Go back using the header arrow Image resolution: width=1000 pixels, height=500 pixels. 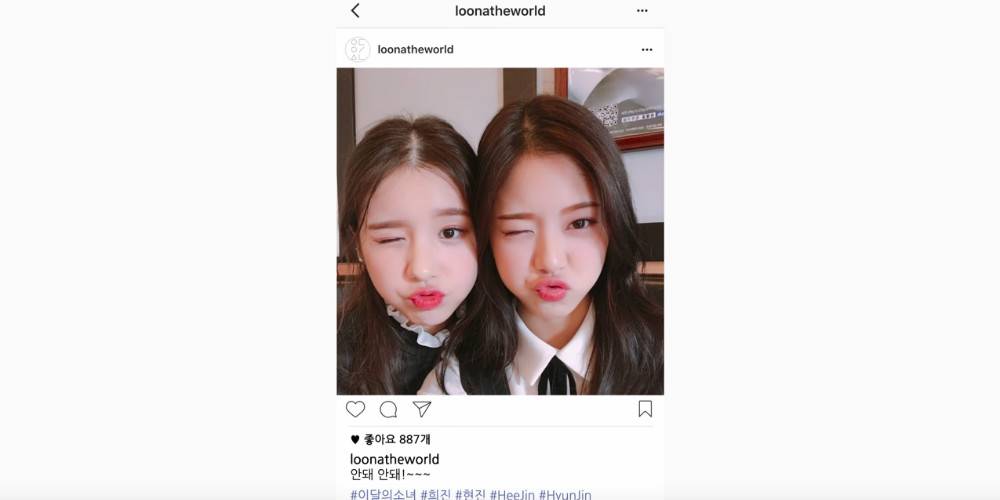[355, 11]
